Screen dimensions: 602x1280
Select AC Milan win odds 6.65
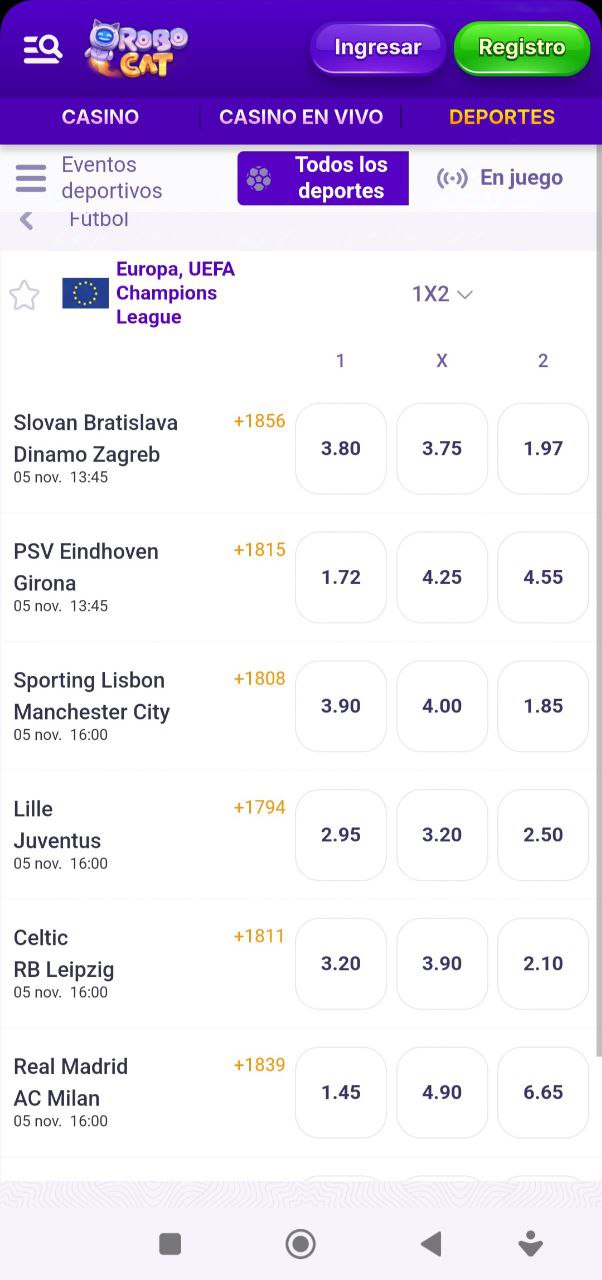pyautogui.click(x=543, y=1093)
